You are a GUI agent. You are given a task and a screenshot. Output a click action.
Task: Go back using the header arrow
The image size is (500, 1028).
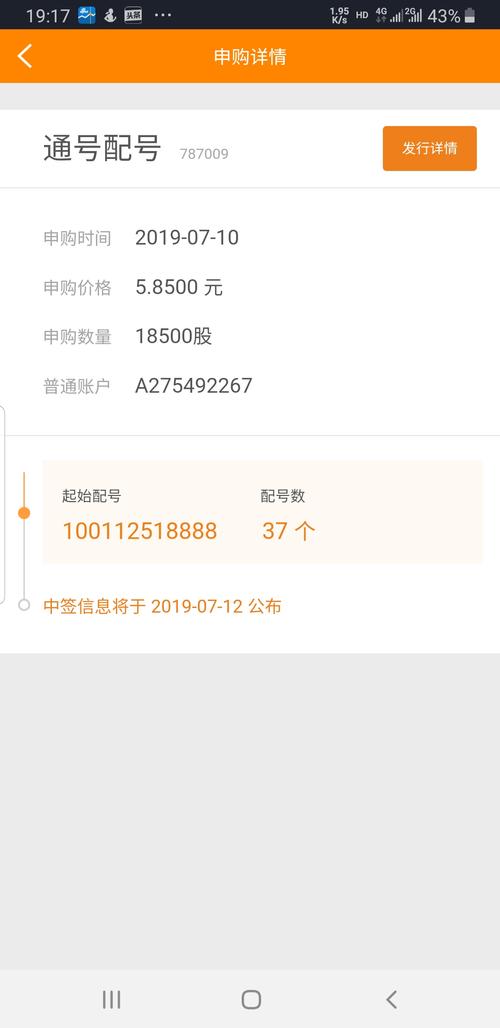click(x=25, y=56)
